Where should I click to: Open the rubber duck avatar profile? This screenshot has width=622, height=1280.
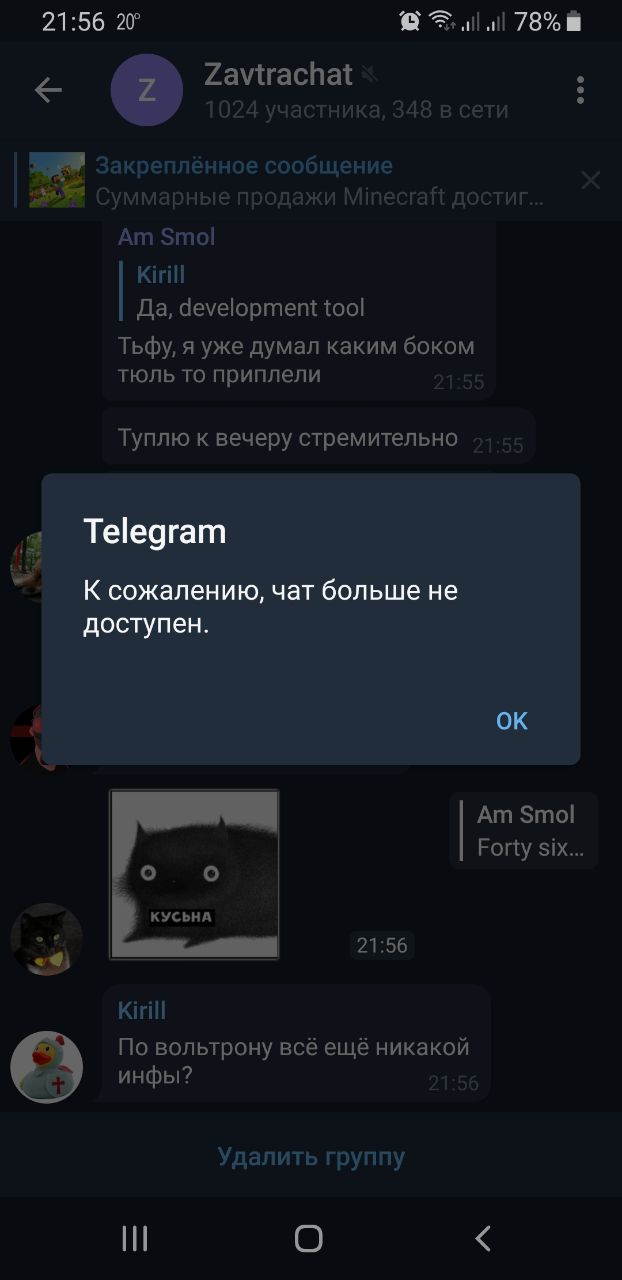46,1067
